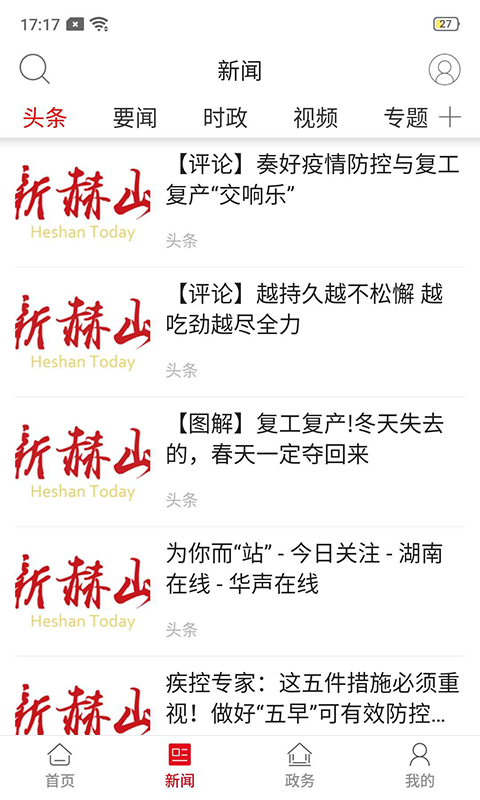Read the 图解 article 复工复产!冬天失去的
The image size is (480, 800).
point(240,462)
